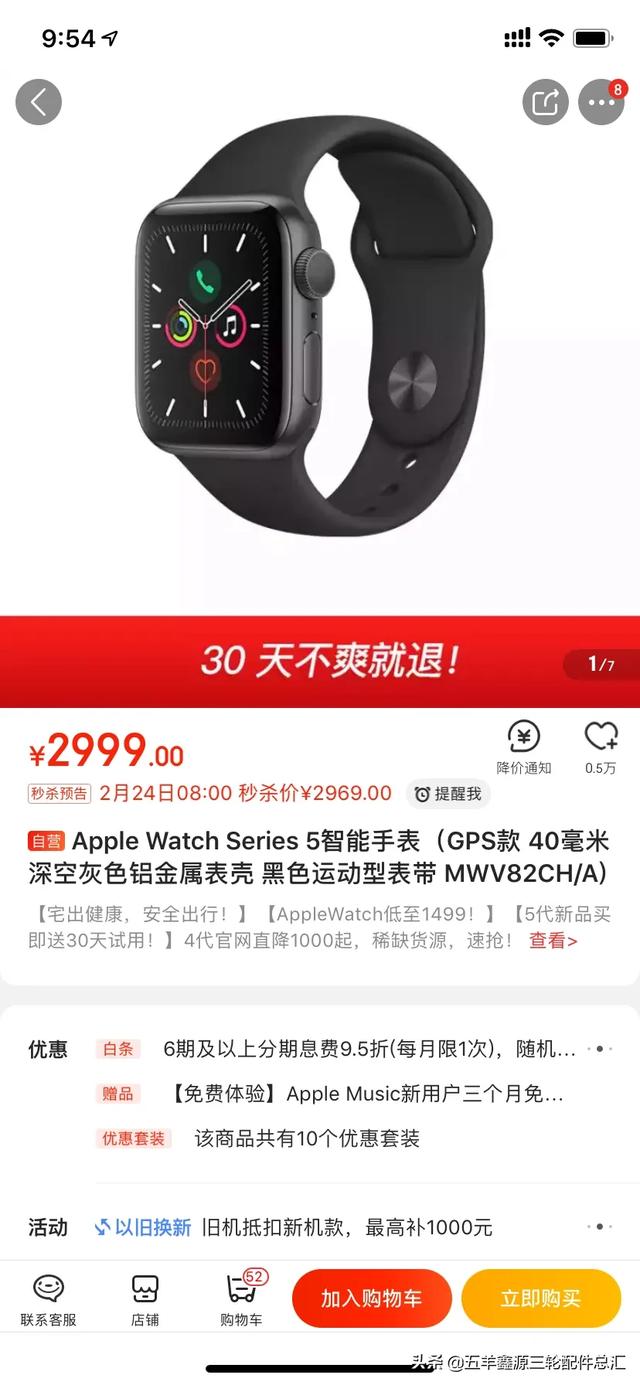Add product to favorites with heart icon
Image resolution: width=640 pixels, height=1385 pixels.
point(600,747)
